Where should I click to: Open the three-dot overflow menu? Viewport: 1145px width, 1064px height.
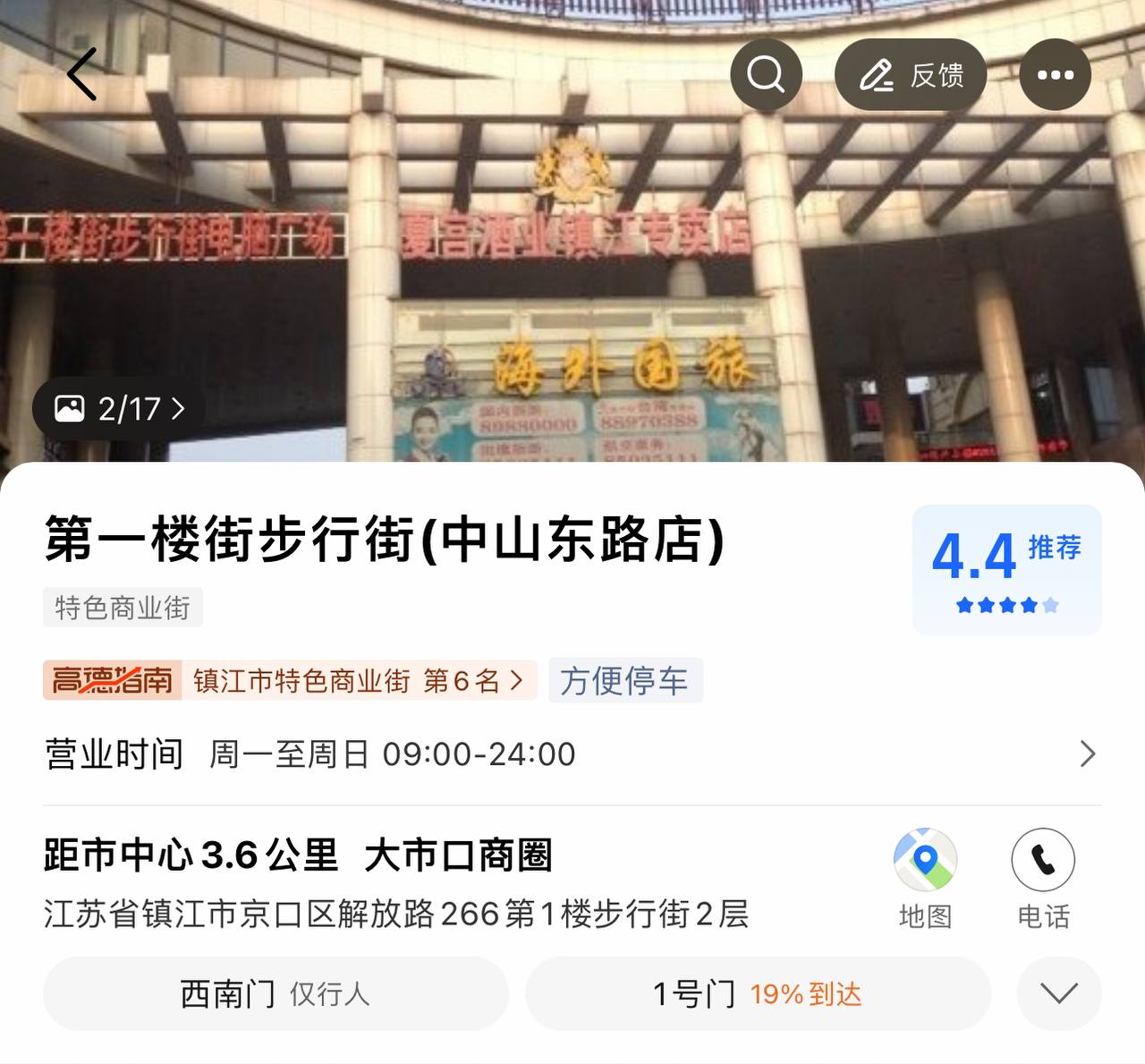[1055, 75]
